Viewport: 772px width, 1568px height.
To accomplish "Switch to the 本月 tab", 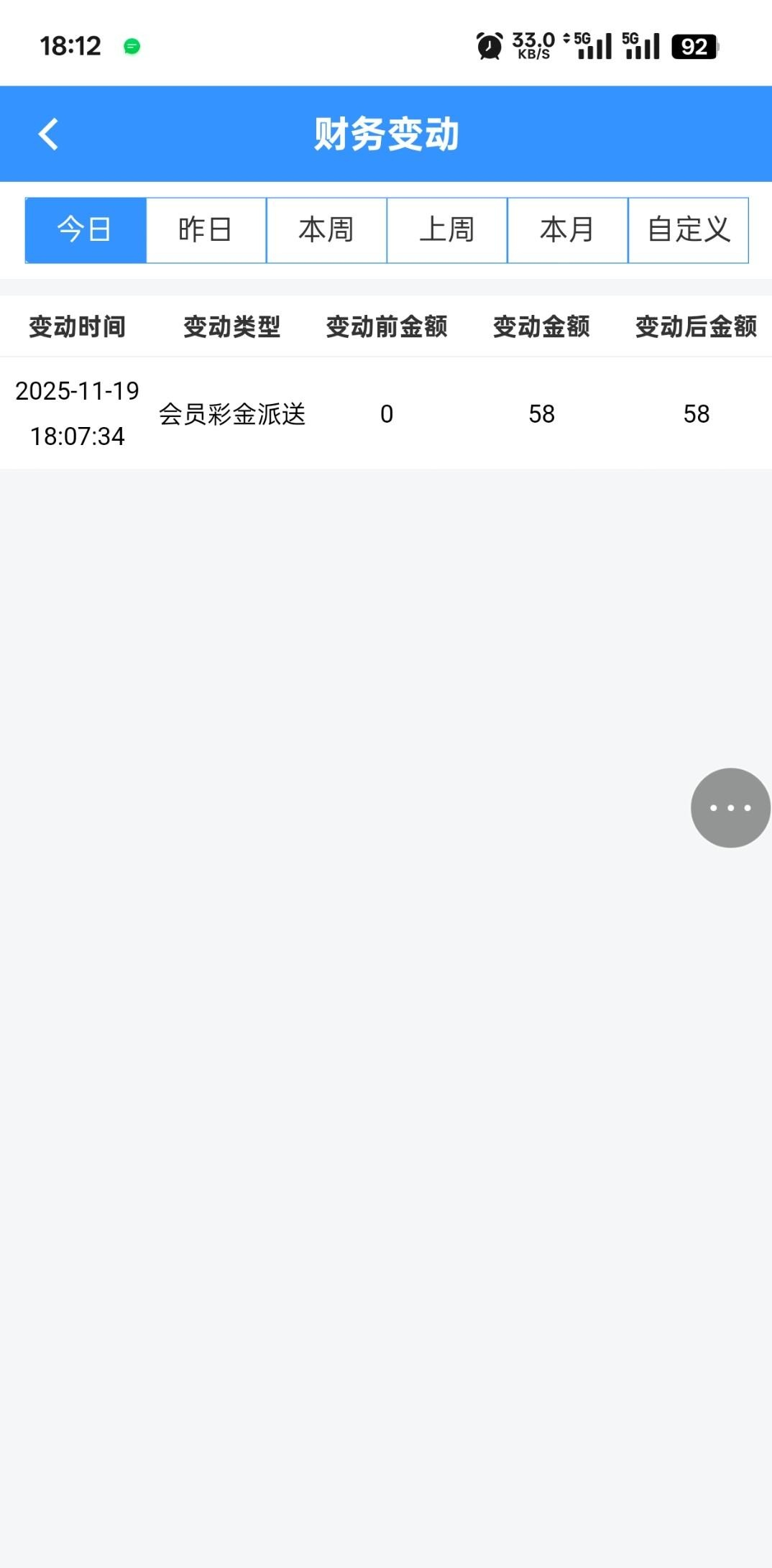I will (x=567, y=230).
